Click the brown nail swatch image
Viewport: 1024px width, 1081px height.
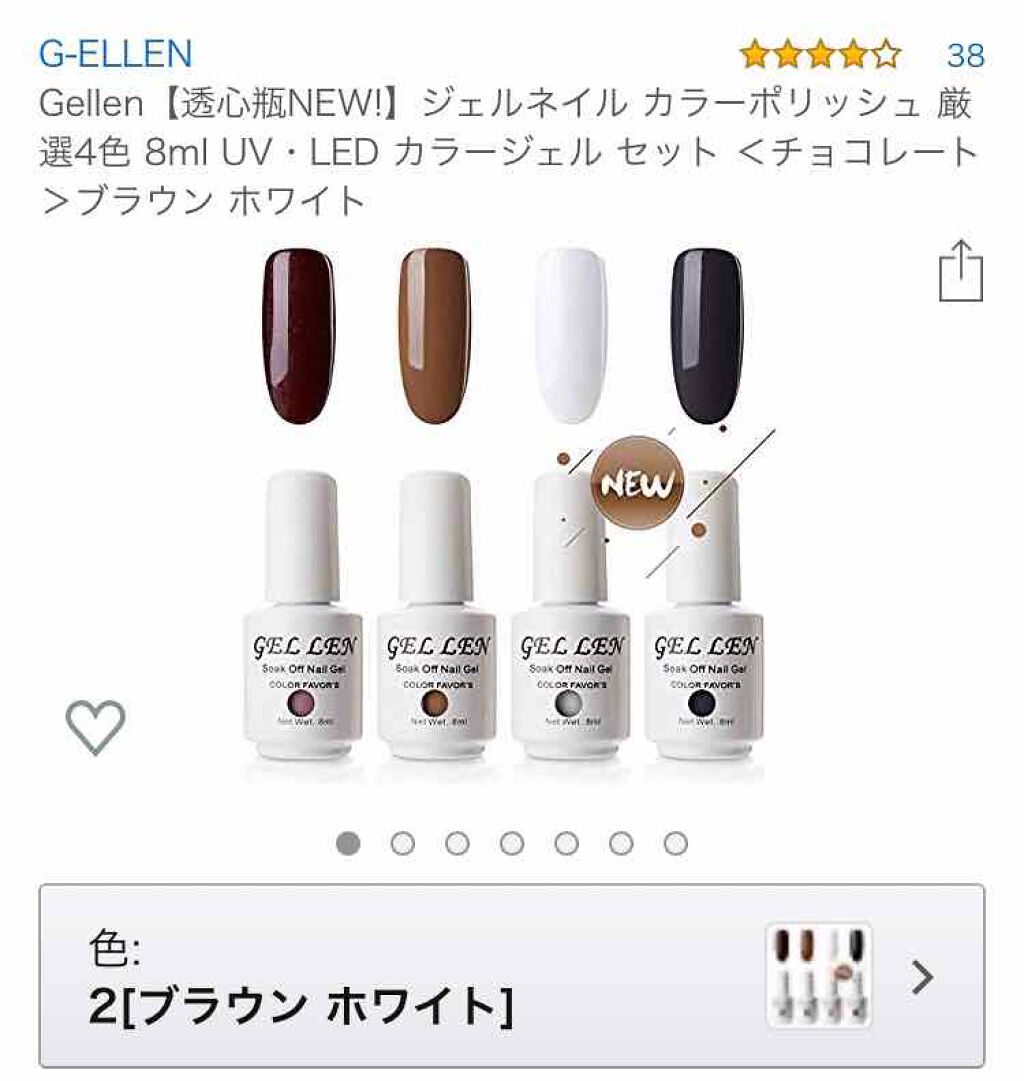coord(434,336)
